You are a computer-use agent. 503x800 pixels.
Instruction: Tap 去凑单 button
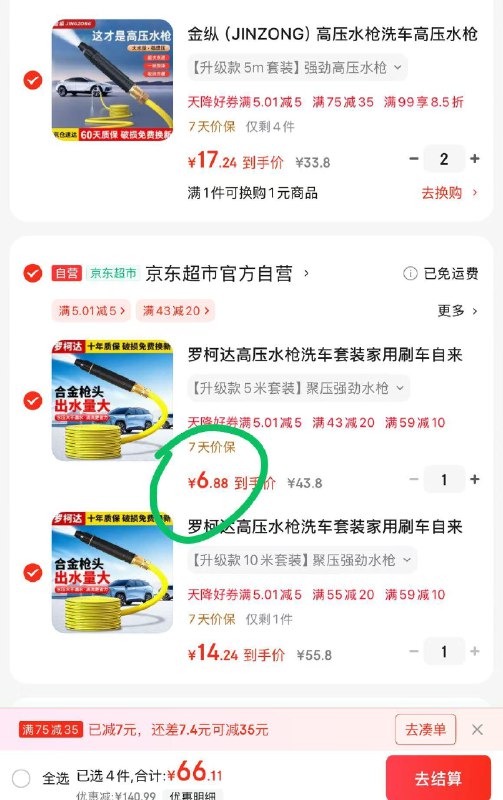425,730
